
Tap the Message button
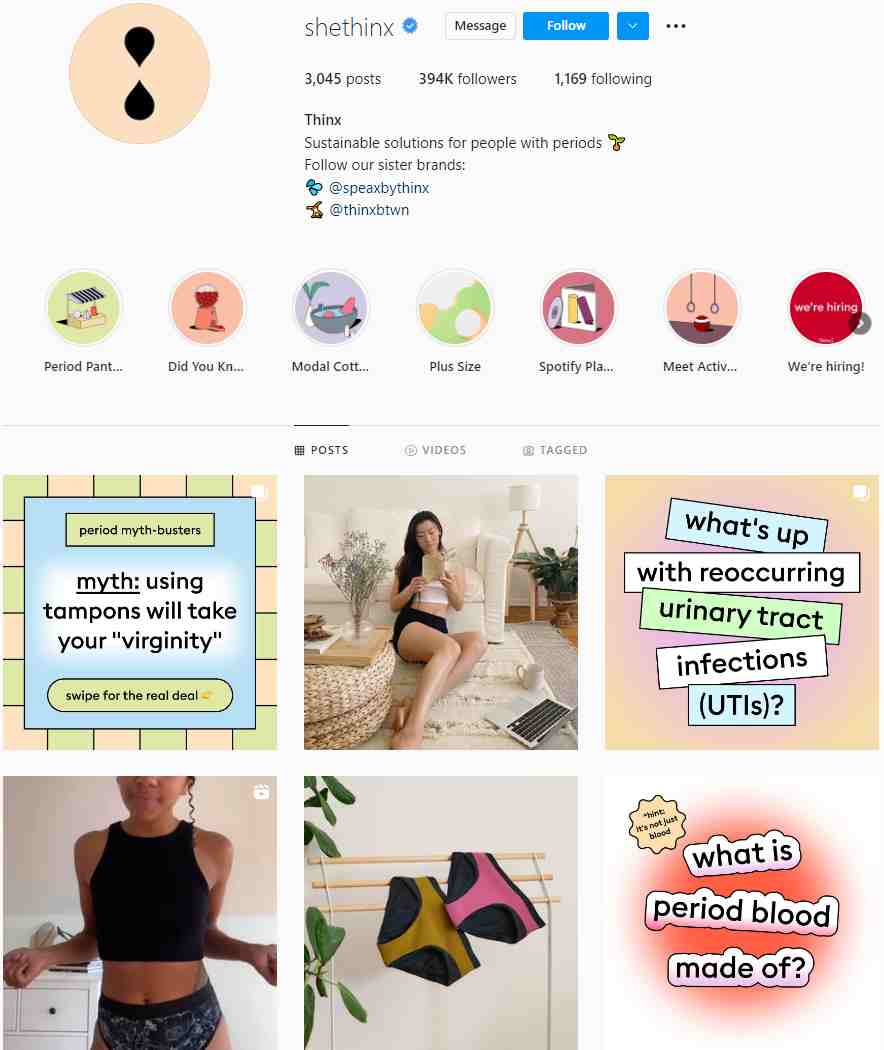(x=480, y=26)
